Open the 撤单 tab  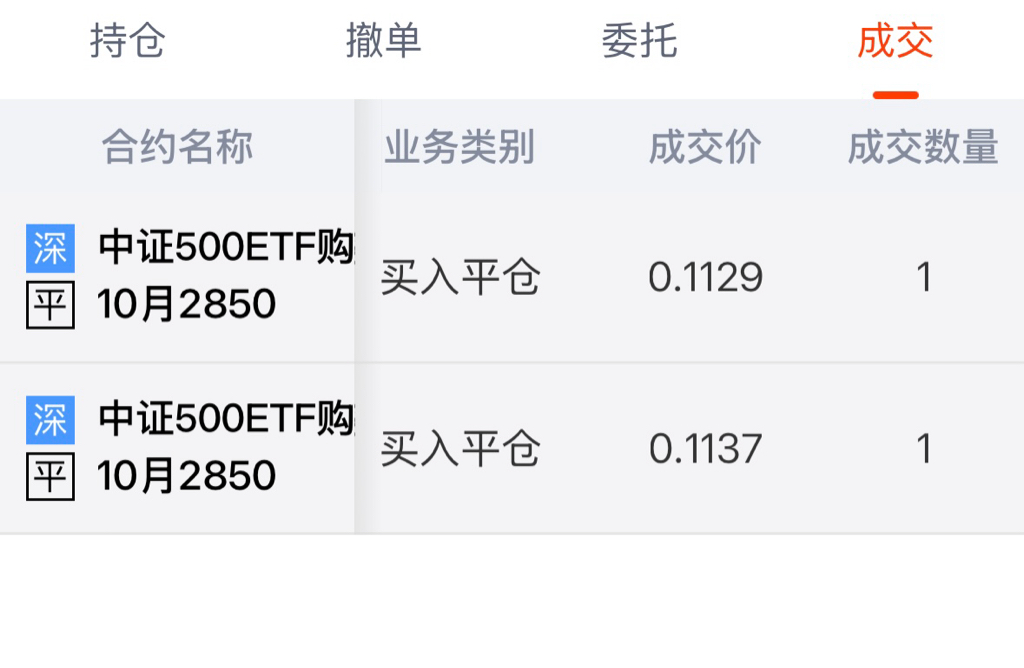tap(383, 40)
